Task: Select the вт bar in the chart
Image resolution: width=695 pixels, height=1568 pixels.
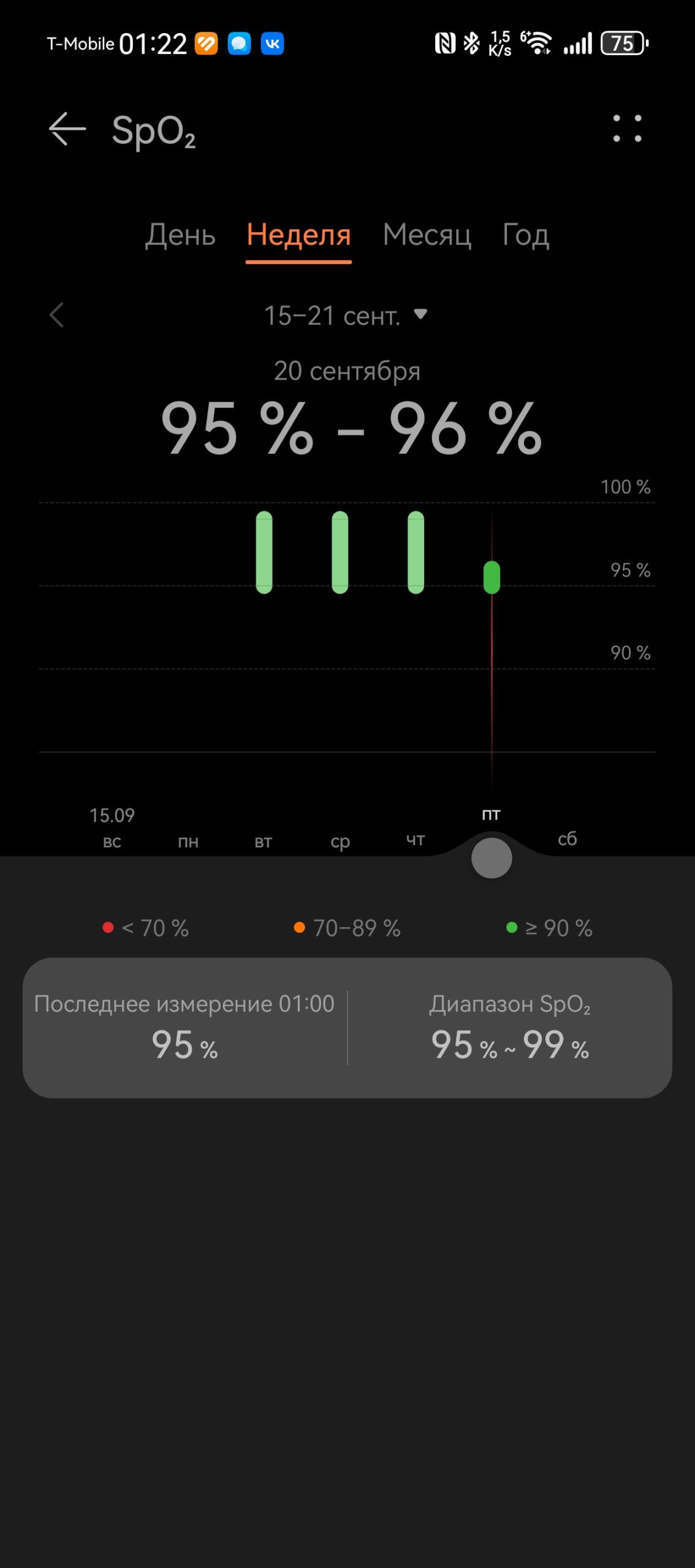Action: (264, 552)
